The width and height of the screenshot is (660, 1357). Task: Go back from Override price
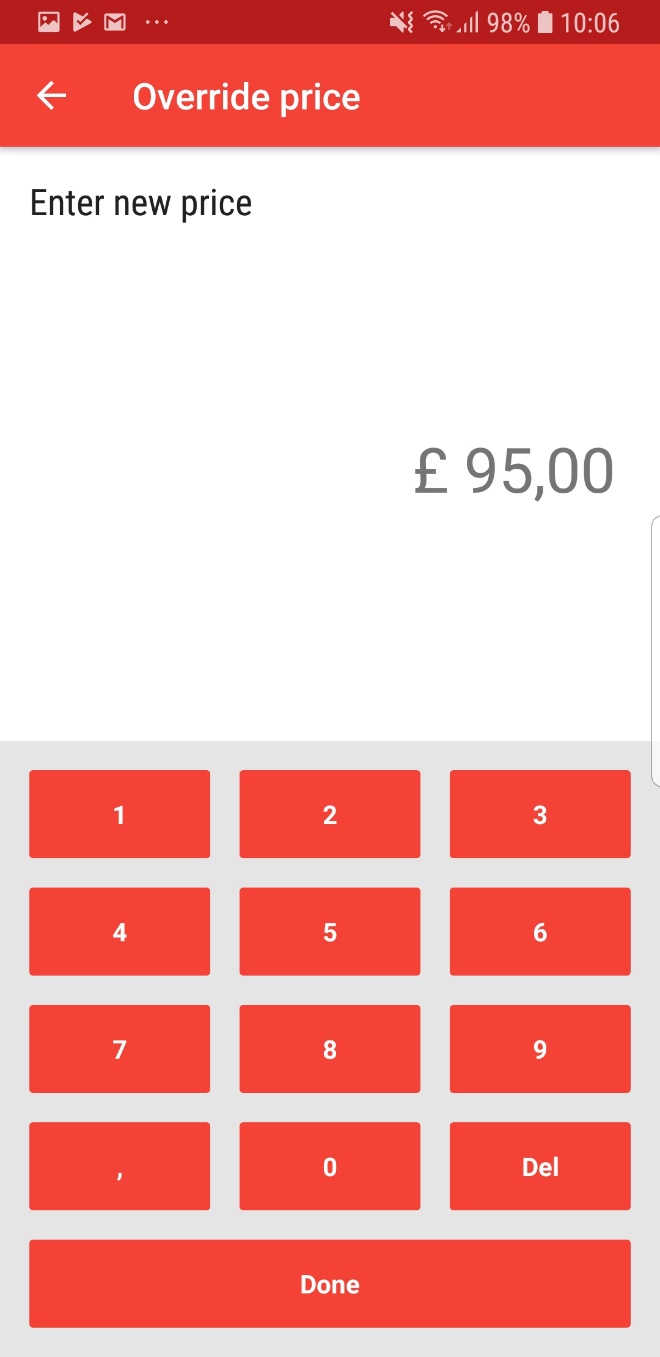(x=51, y=96)
